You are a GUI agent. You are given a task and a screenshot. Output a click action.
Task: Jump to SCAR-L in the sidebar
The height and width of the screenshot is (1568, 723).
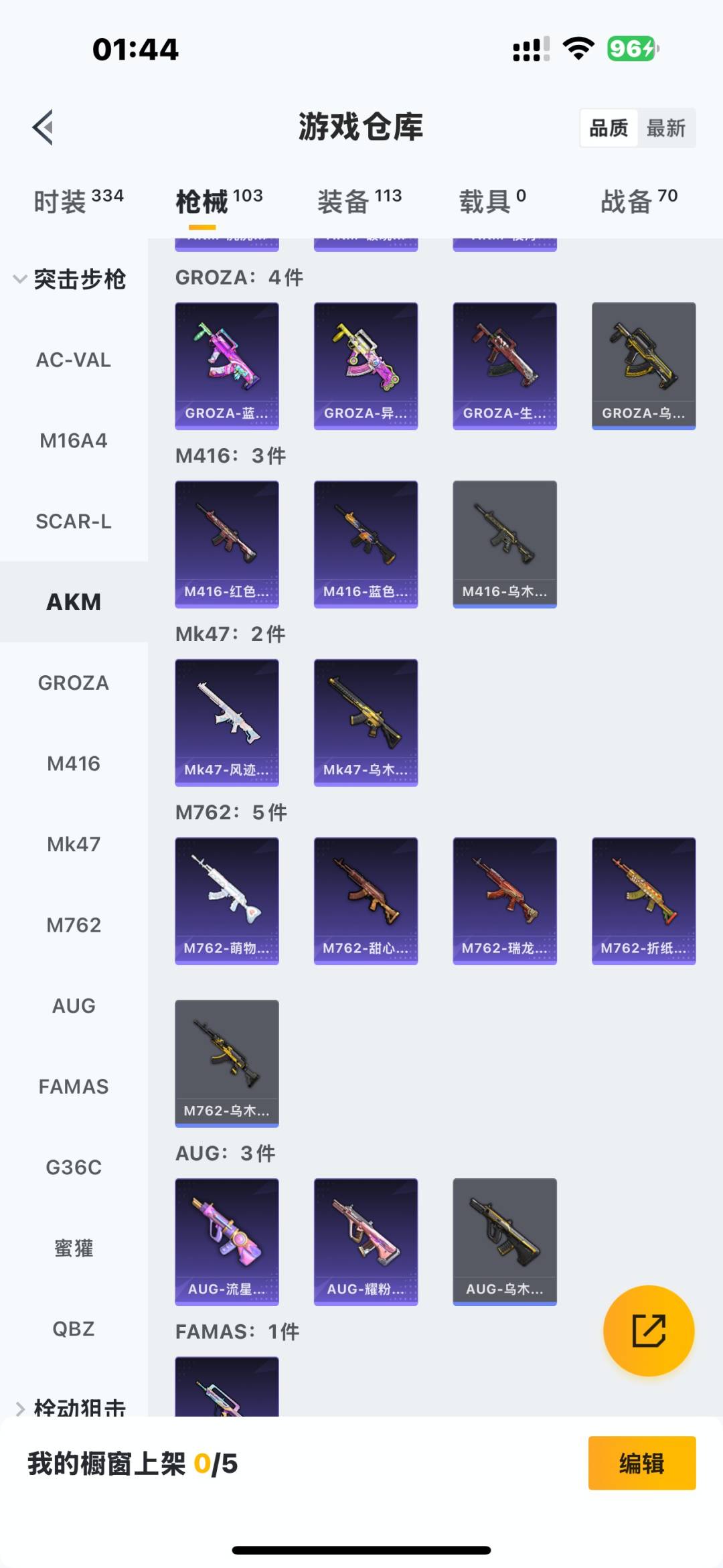tap(74, 521)
